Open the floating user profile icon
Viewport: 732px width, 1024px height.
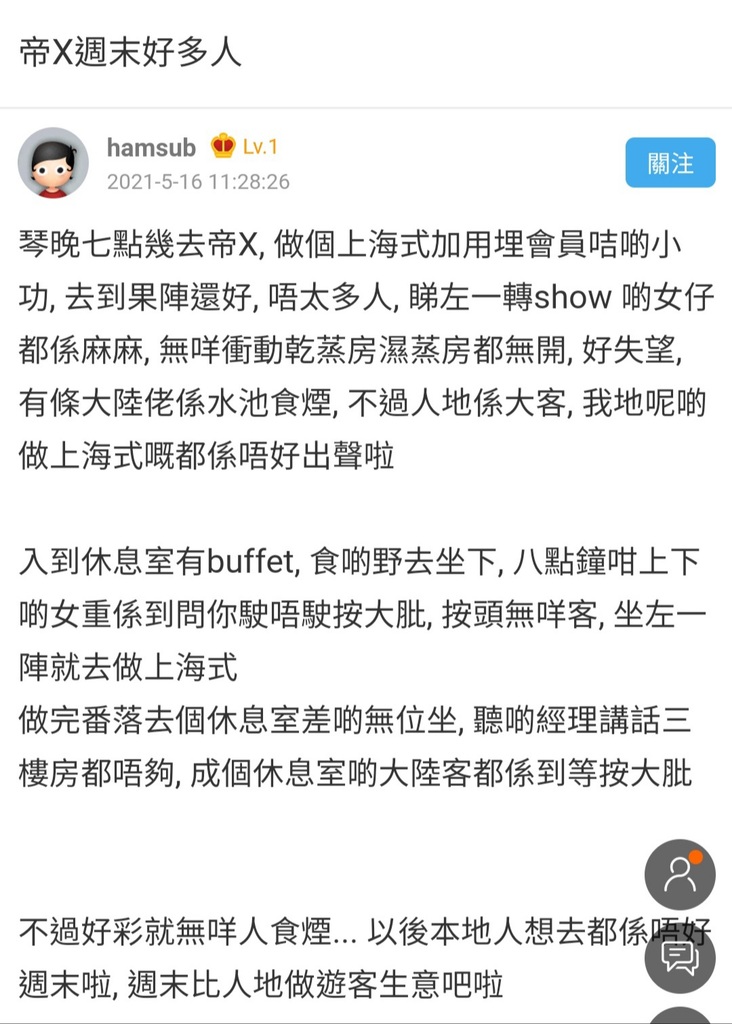coord(680,874)
